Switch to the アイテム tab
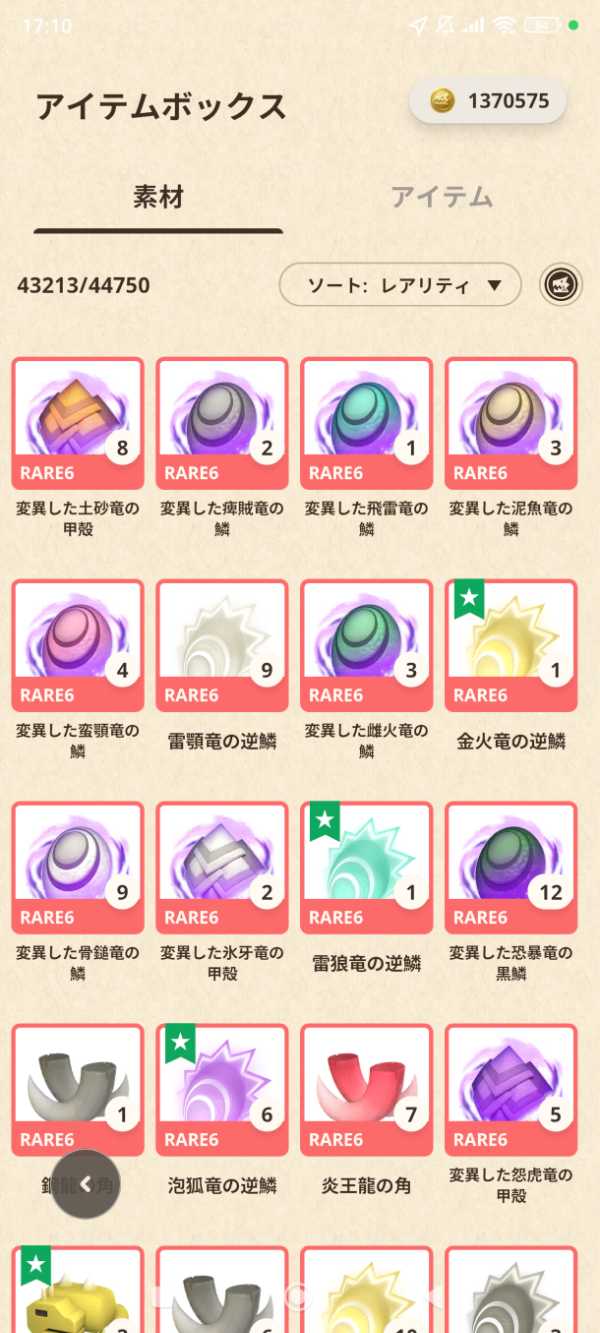This screenshot has width=600, height=1333. (x=441, y=197)
